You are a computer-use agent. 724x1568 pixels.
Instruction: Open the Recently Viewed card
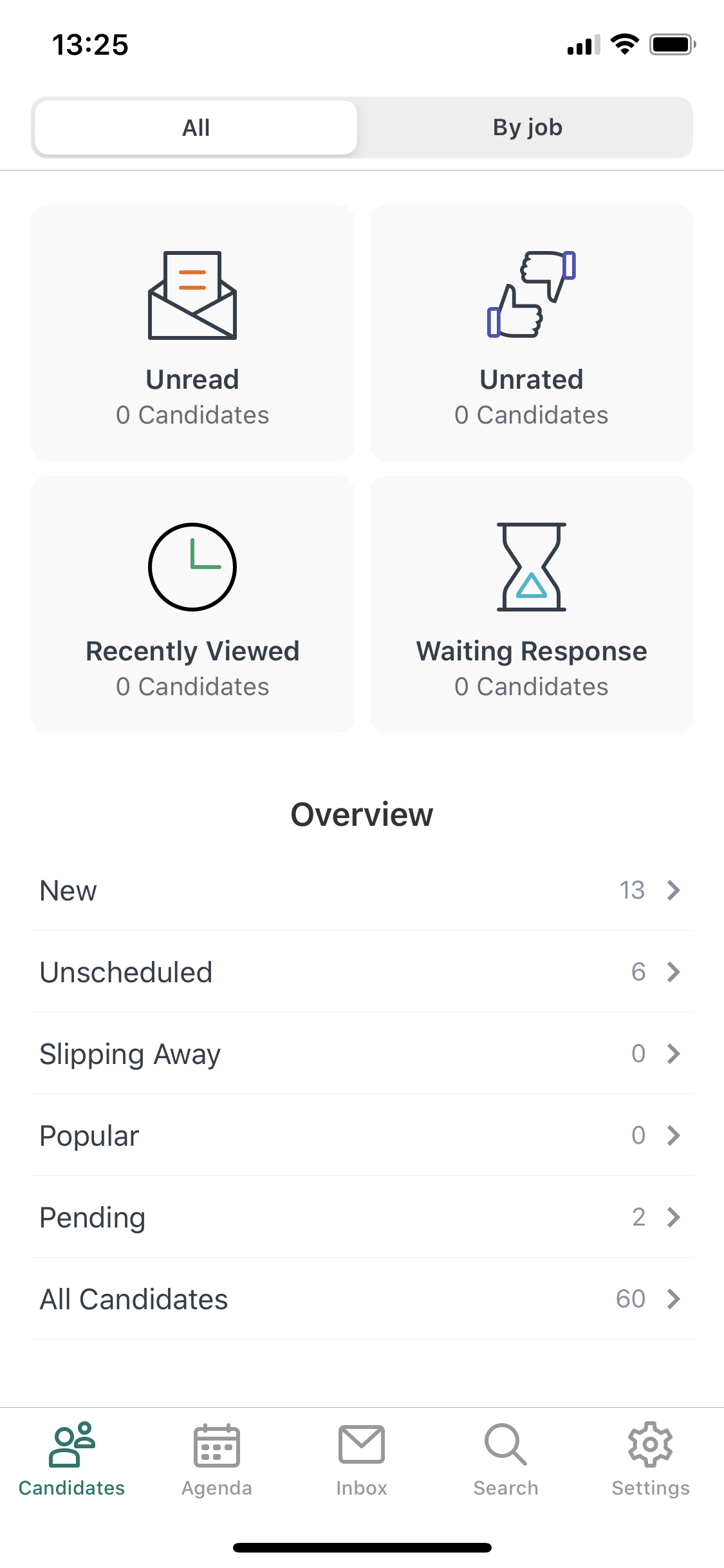(x=192, y=604)
